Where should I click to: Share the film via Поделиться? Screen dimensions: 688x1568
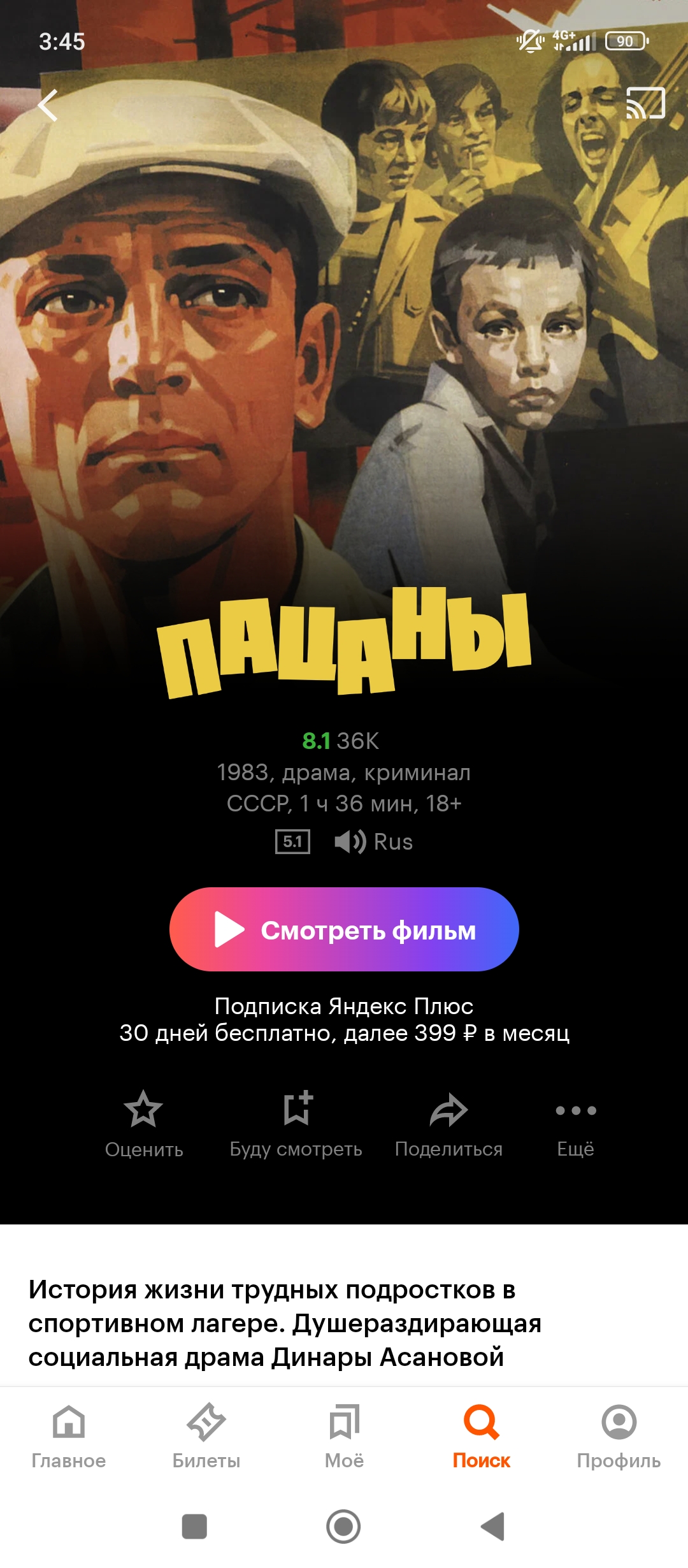click(x=449, y=1124)
